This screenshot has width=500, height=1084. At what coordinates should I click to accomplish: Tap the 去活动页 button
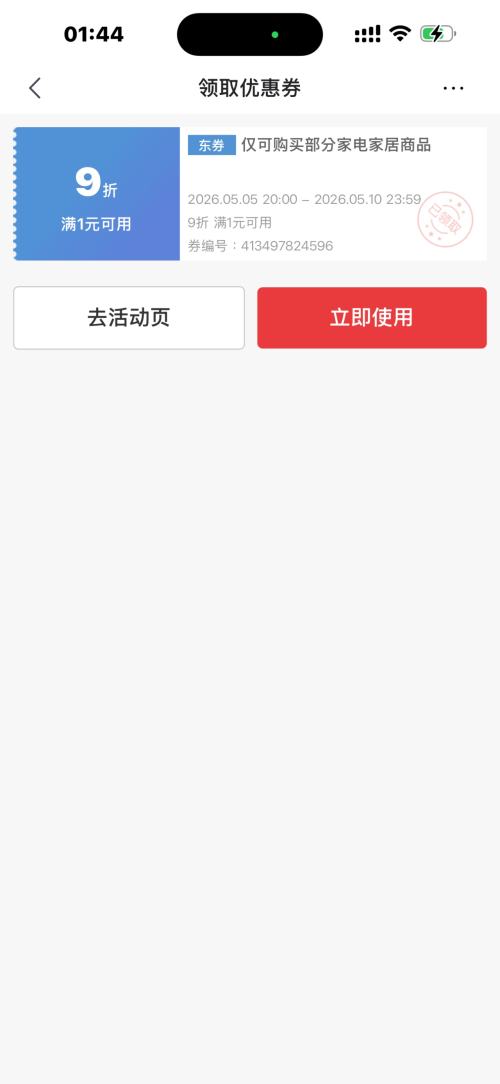(129, 317)
